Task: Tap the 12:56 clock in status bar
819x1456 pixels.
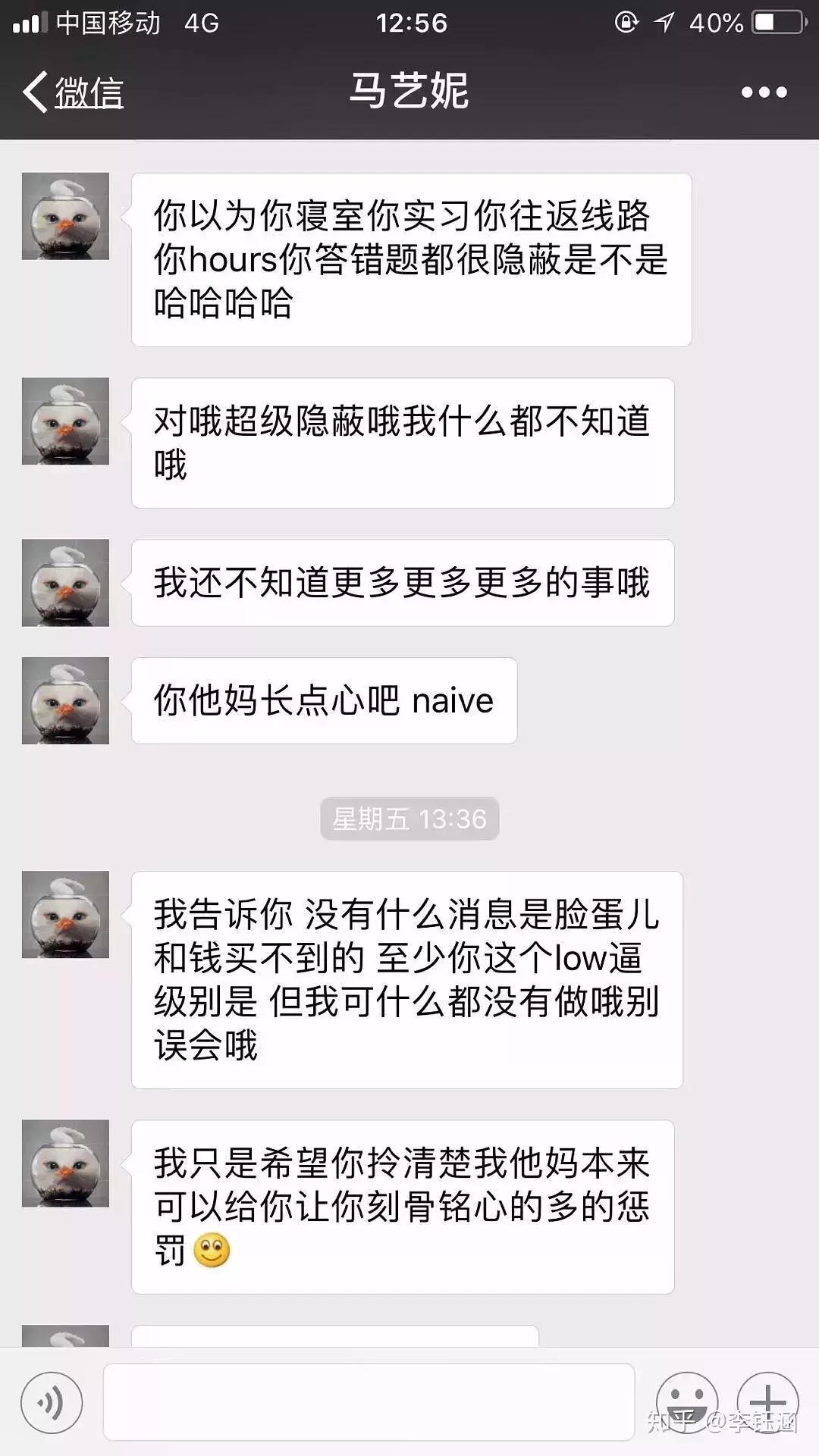Action: tap(409, 22)
